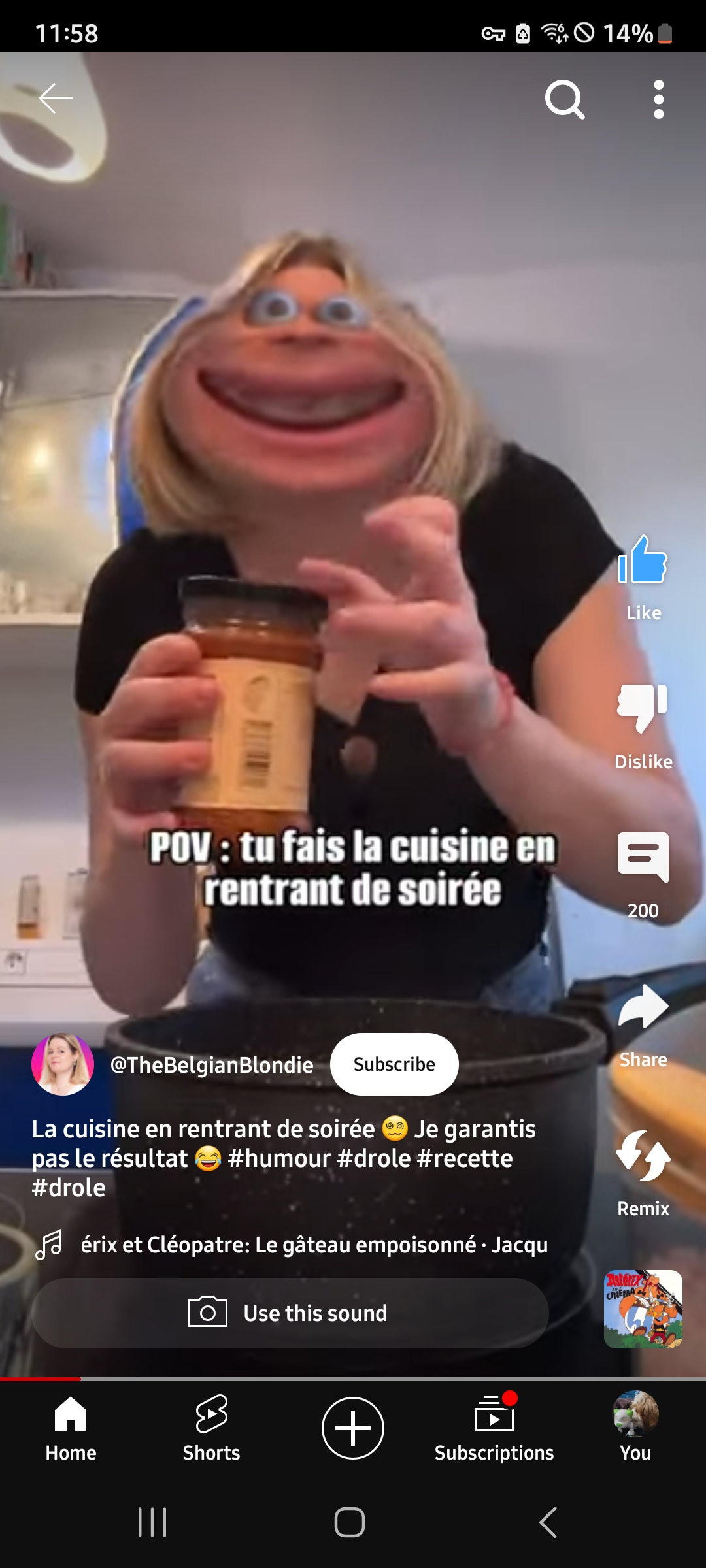Go back using the top arrow
This screenshot has width=706, height=1568.
point(56,99)
